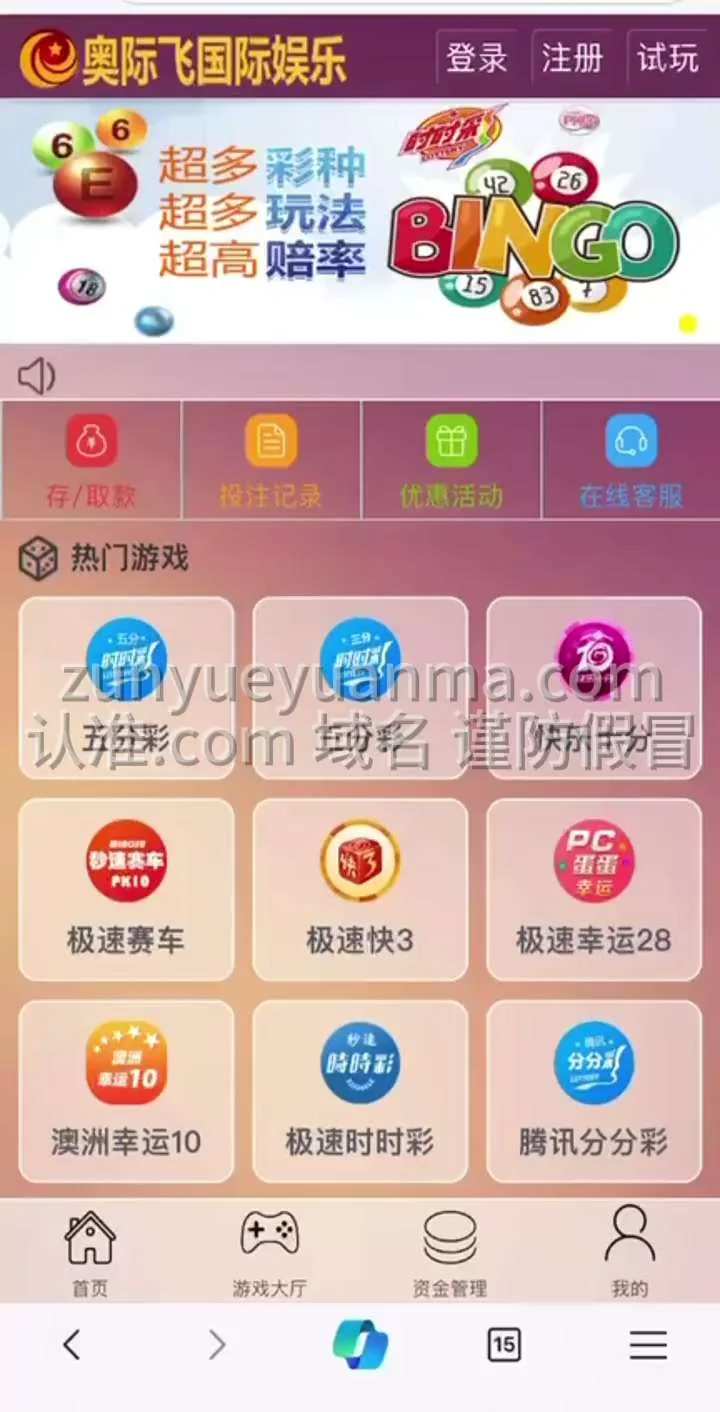Image resolution: width=720 pixels, height=1412 pixels.
Task: Open the browser hamburger menu
Action: (x=648, y=1345)
